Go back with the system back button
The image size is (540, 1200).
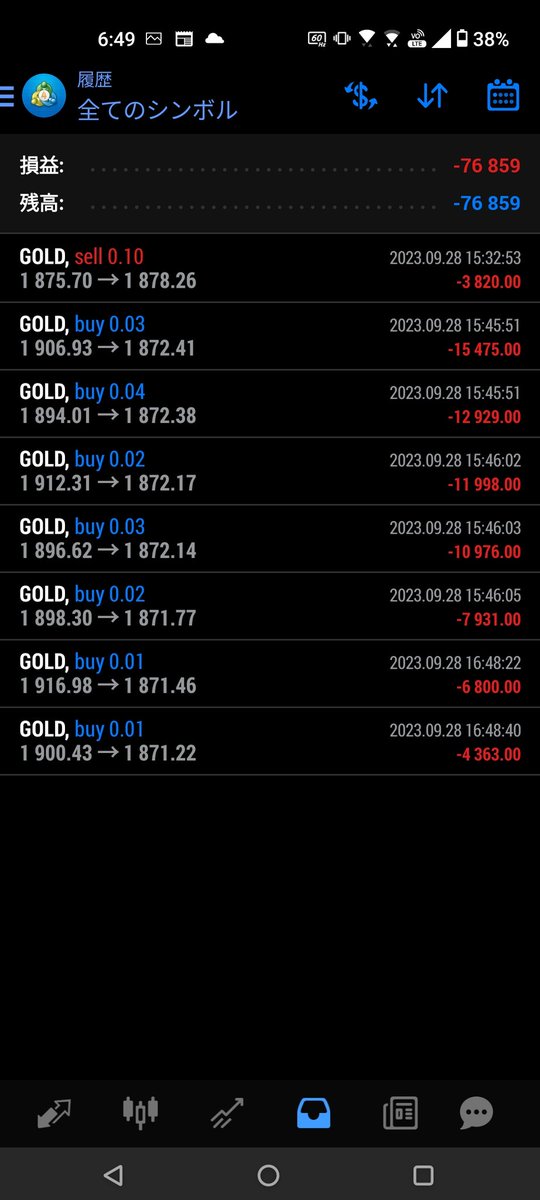pyautogui.click(x=113, y=1175)
